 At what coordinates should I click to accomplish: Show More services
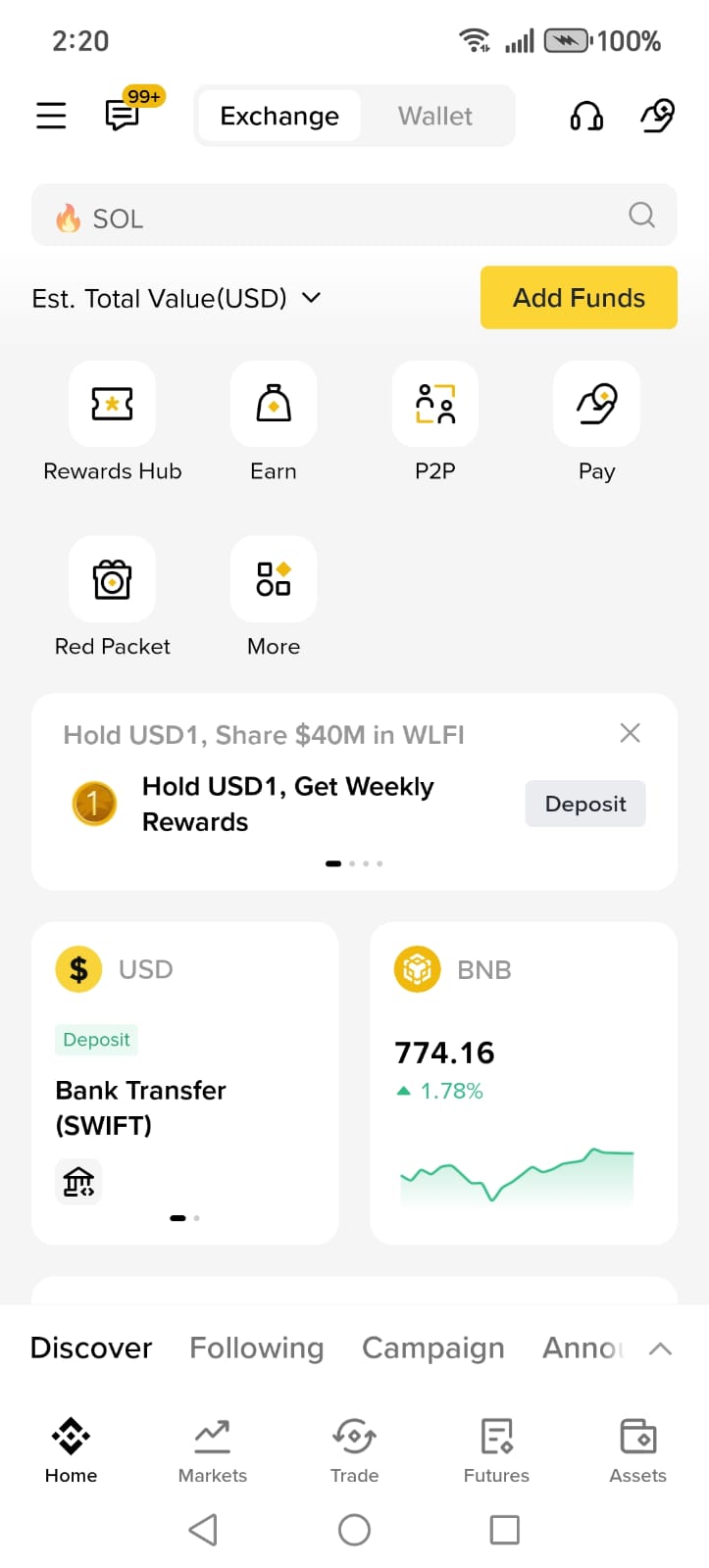pos(274,579)
